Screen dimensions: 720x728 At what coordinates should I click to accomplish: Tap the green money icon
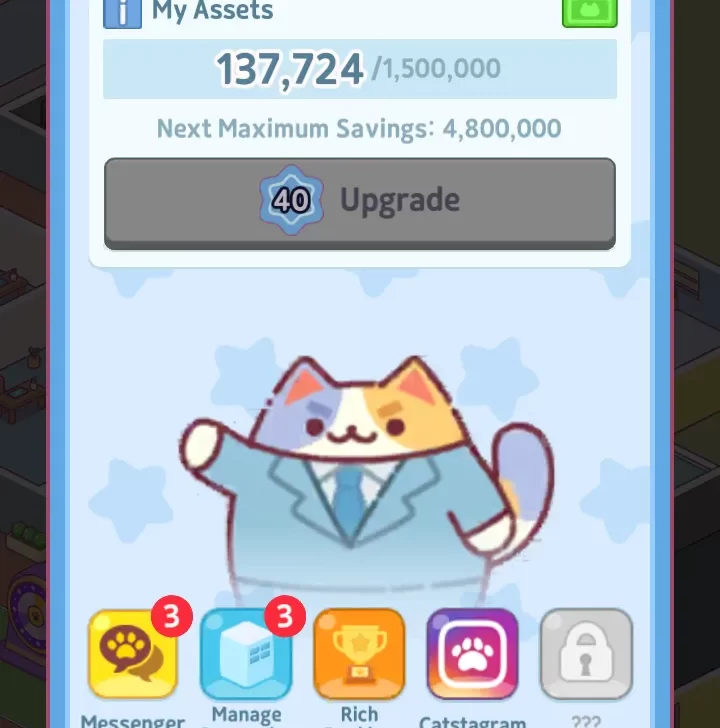coord(589,13)
